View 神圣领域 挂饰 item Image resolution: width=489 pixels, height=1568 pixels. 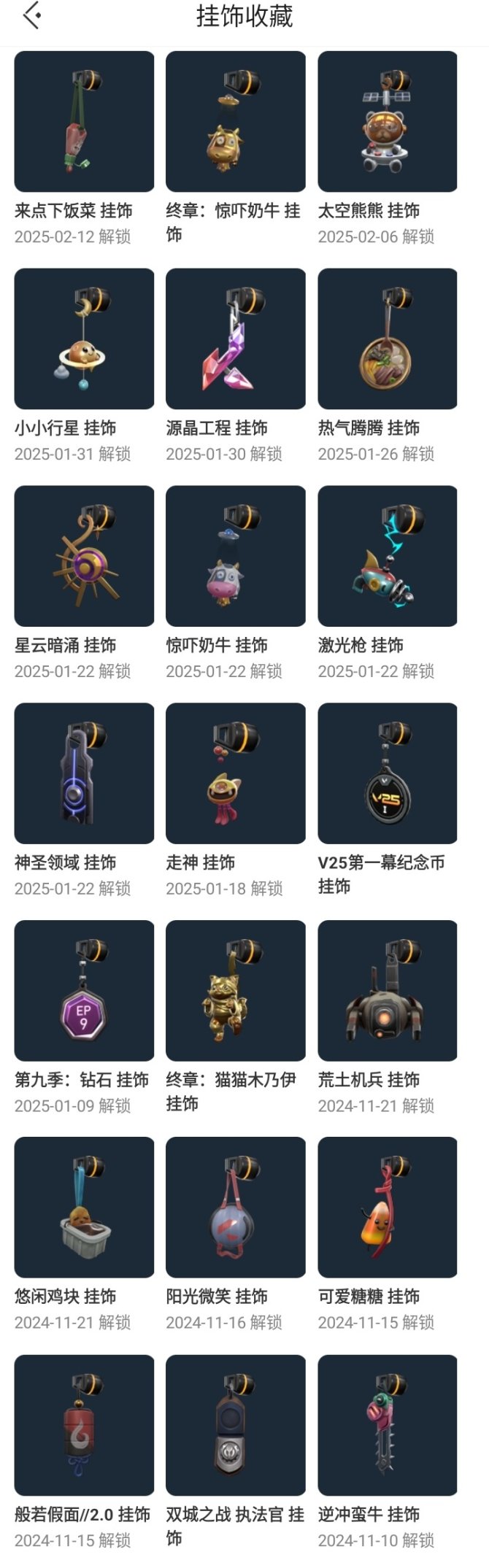click(x=84, y=773)
